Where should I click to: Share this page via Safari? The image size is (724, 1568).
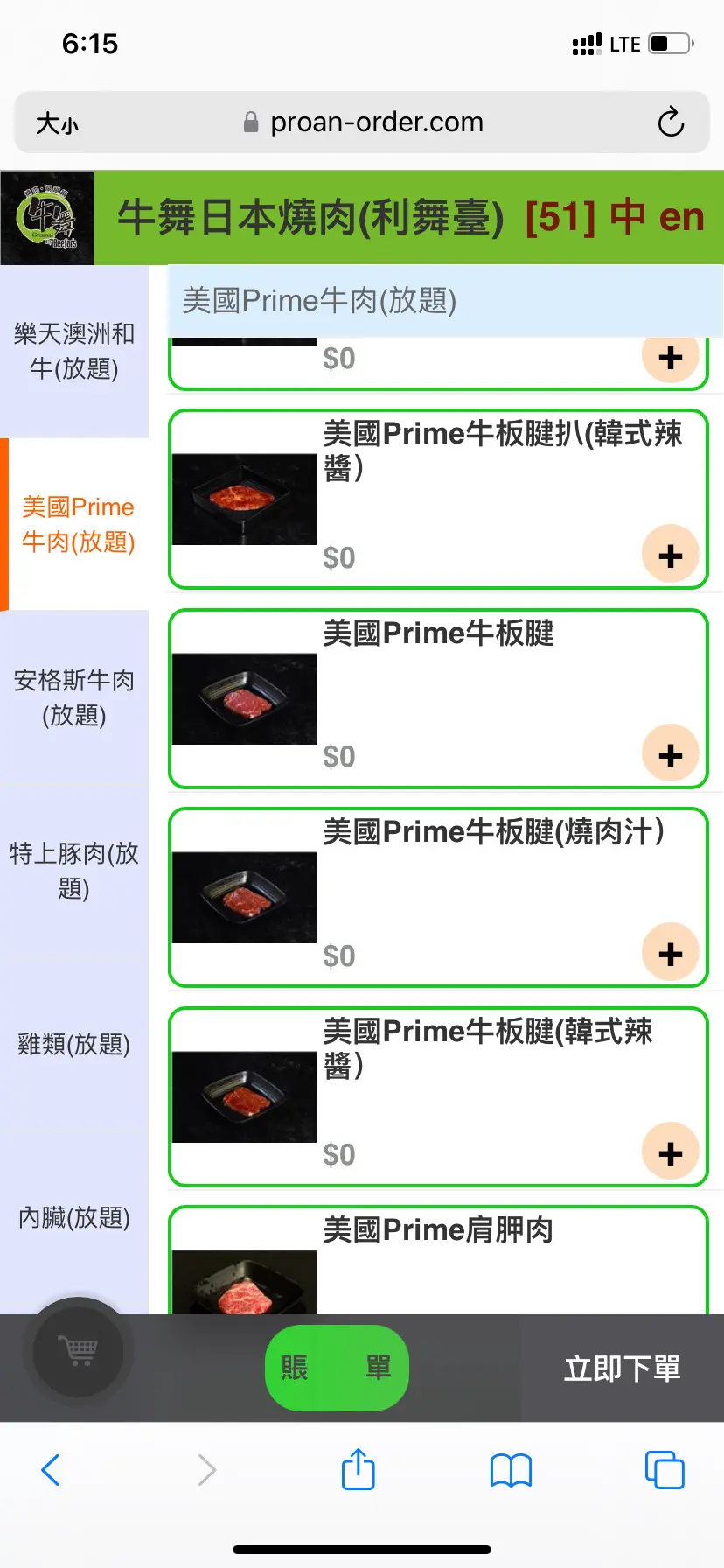point(358,1469)
